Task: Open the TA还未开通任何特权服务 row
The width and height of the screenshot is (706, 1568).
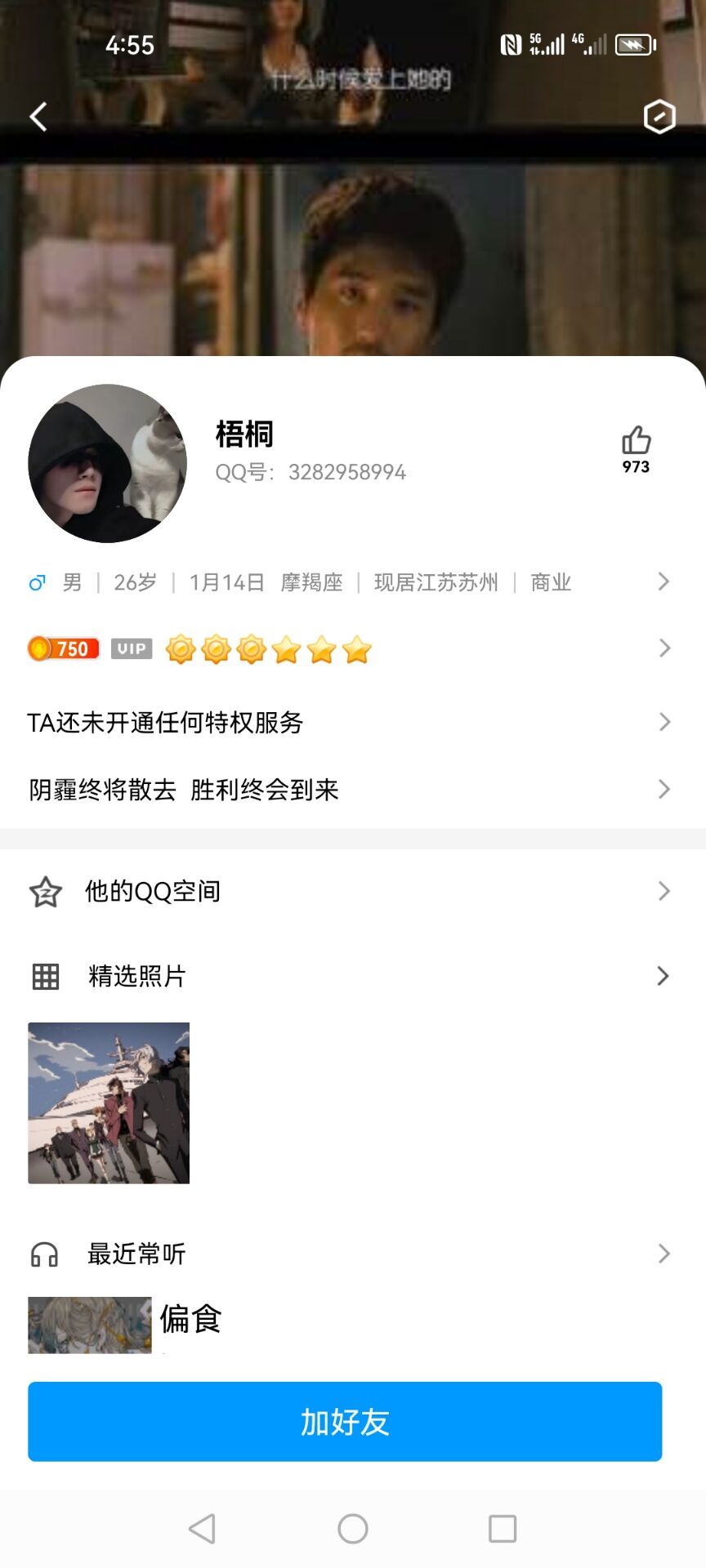Action: pos(351,722)
